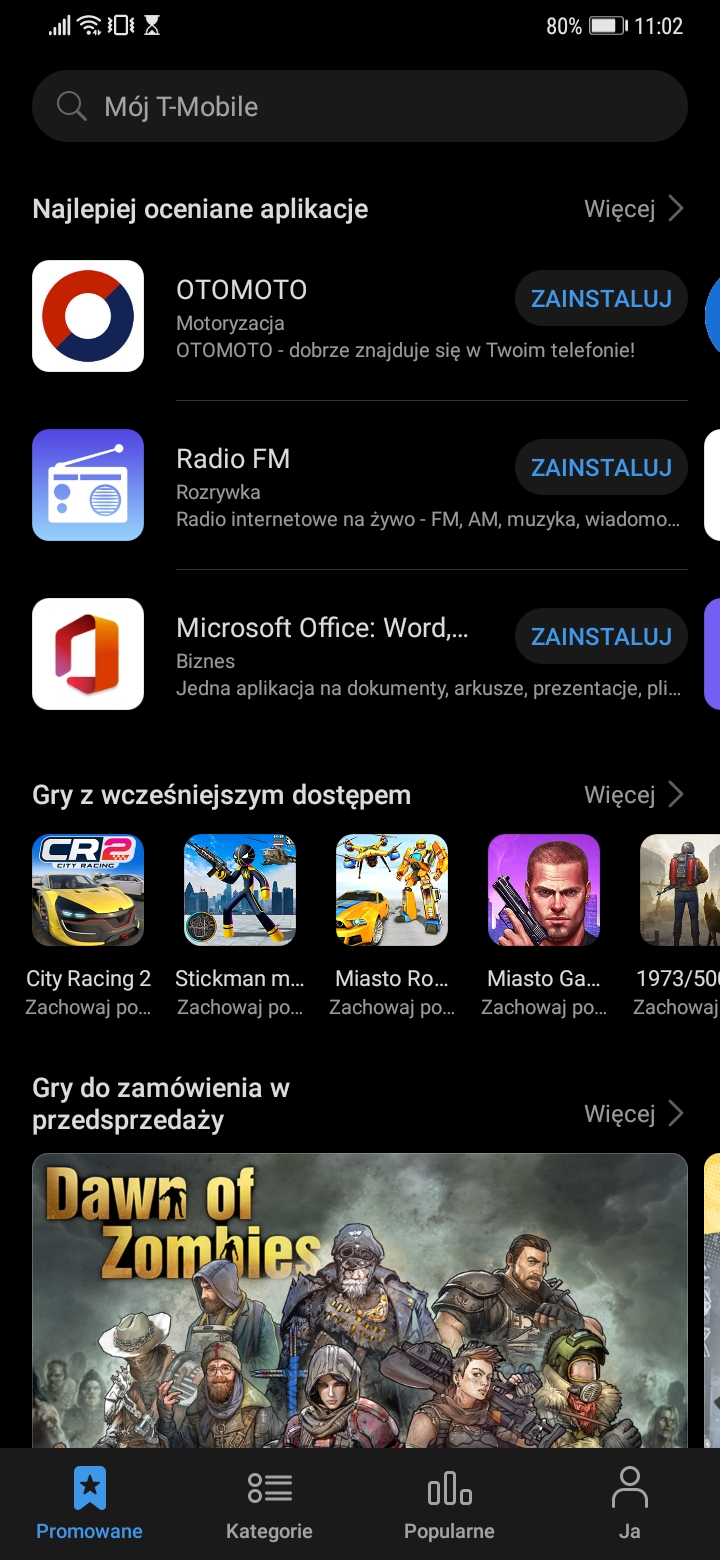This screenshot has height=1560, width=720.
Task: Open the Miasto Ga... gangster game
Action: (544, 890)
